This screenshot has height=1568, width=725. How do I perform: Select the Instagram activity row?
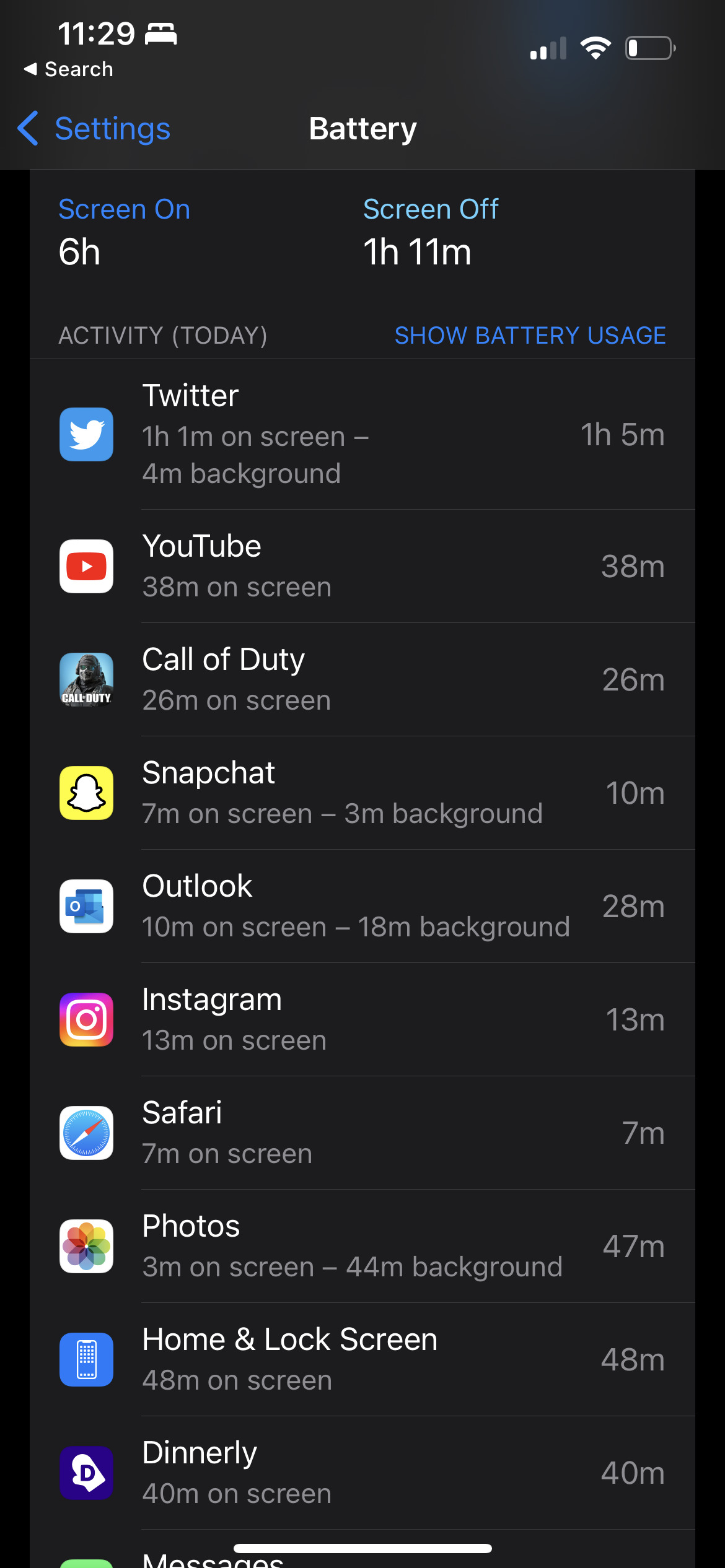coord(362,1019)
